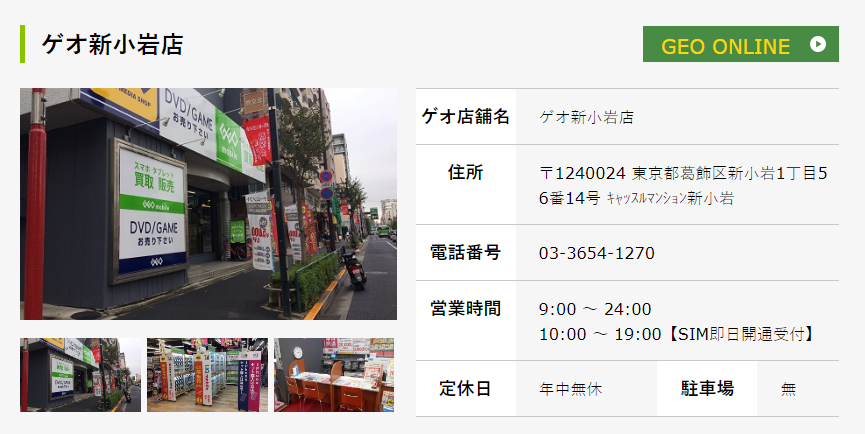Open the GEO ONLINE button
The width and height of the screenshot is (865, 434).
tap(740, 45)
